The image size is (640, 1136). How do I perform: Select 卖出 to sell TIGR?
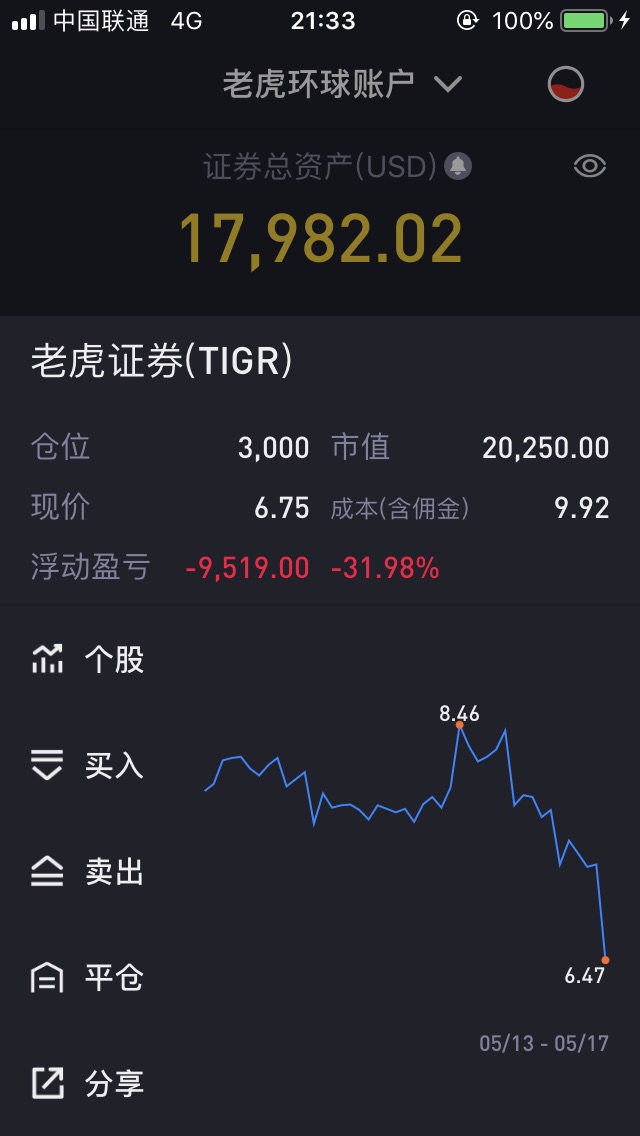point(88,872)
